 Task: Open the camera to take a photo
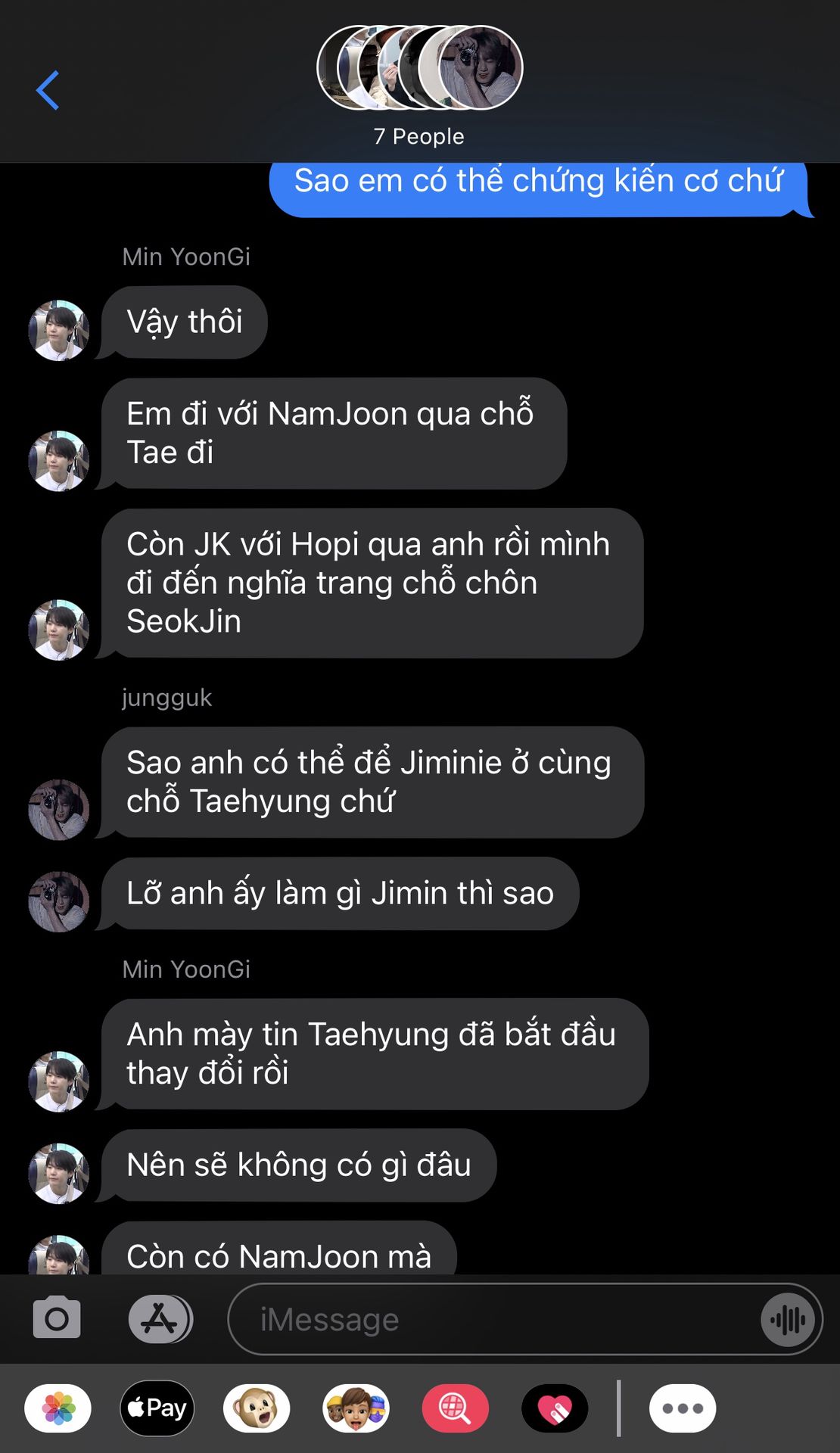tap(57, 1318)
